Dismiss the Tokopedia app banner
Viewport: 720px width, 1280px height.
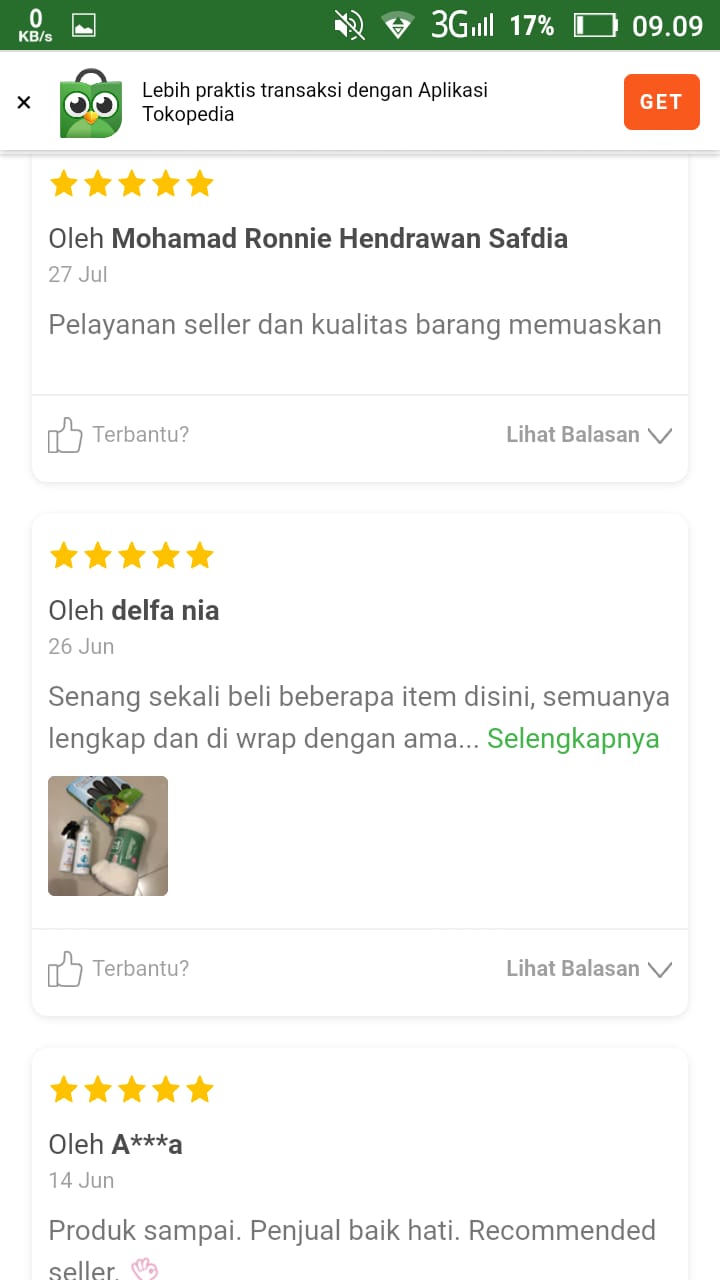24,102
